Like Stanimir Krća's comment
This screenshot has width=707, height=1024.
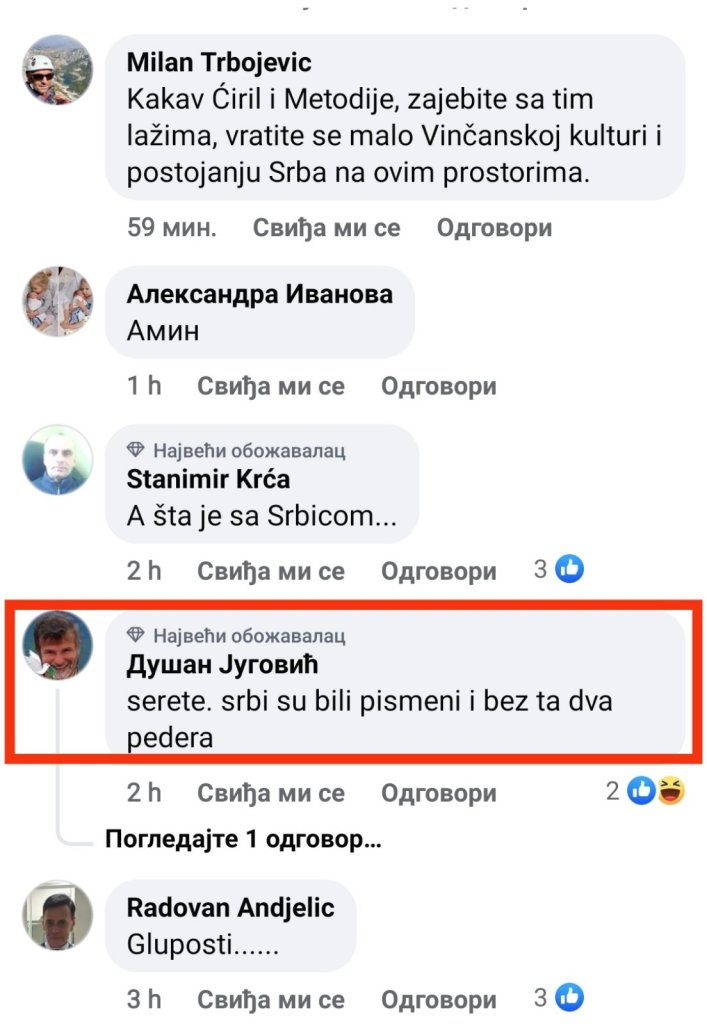[270, 571]
